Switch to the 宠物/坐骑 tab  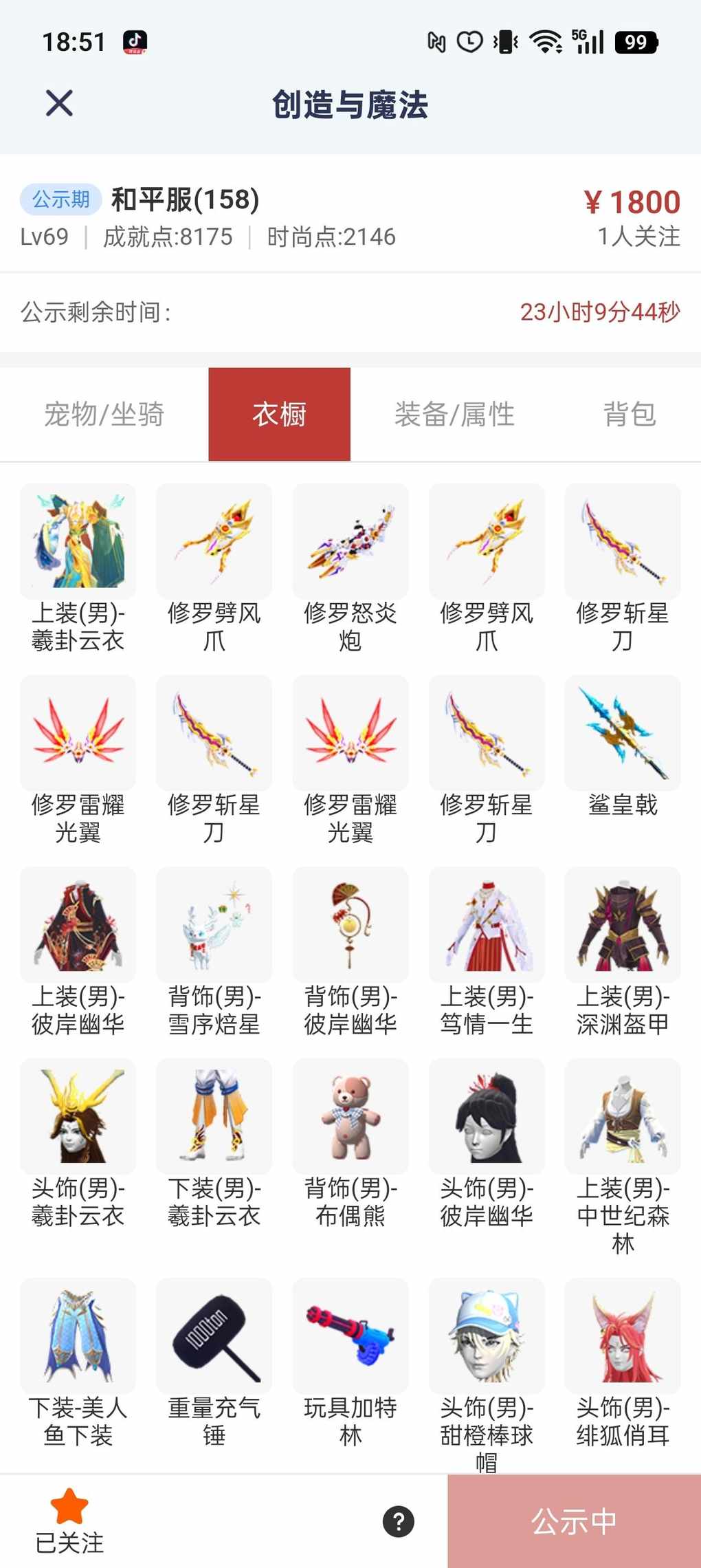point(104,414)
